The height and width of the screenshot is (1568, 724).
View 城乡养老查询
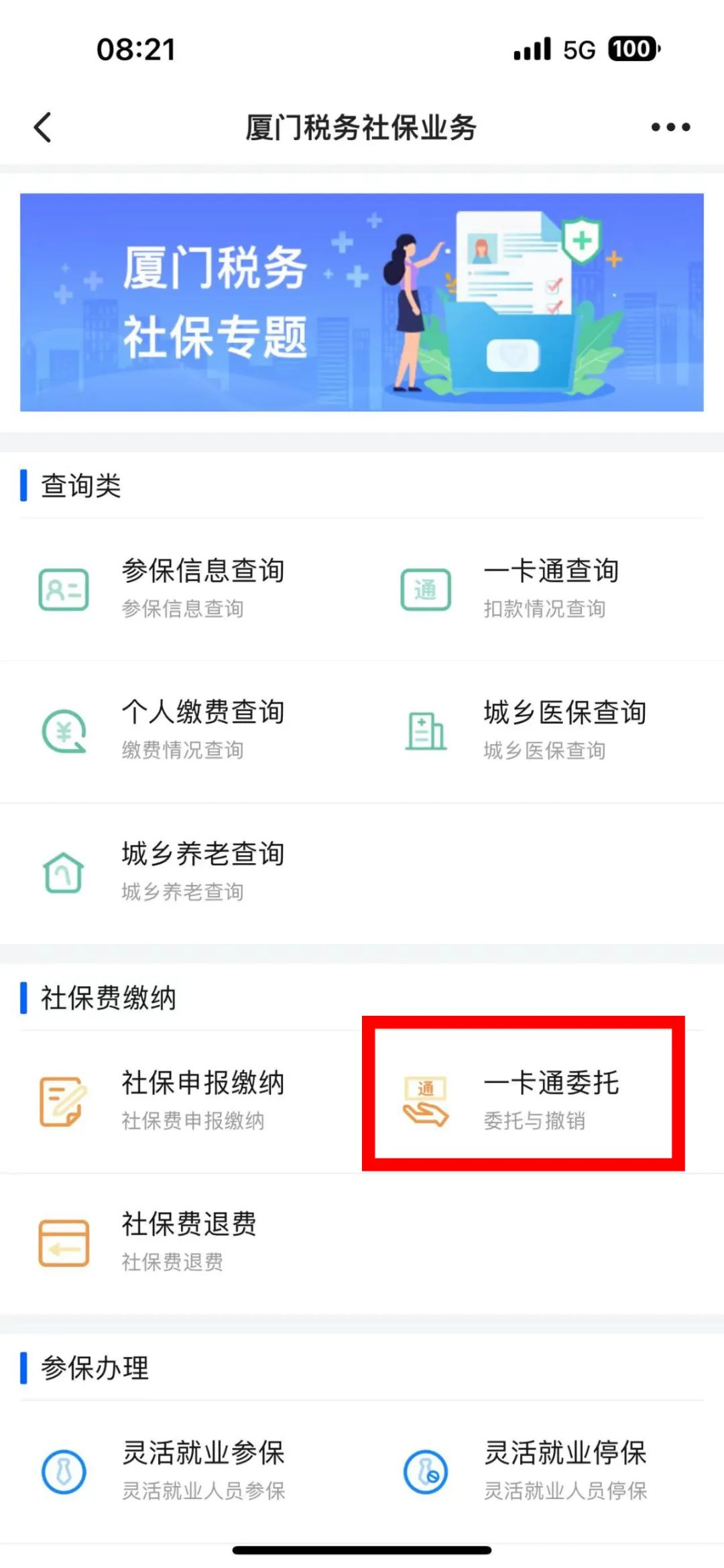click(x=181, y=872)
